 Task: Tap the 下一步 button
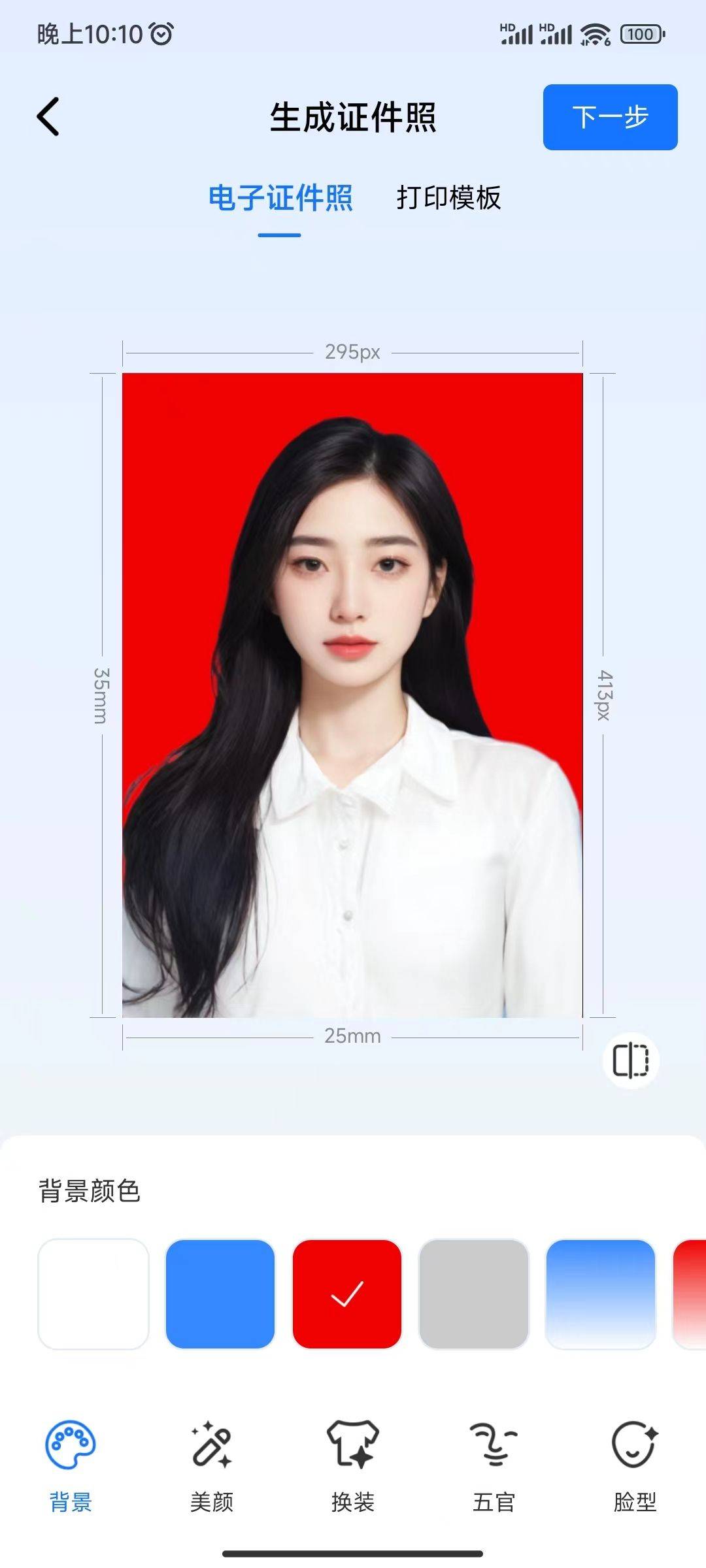pos(609,117)
